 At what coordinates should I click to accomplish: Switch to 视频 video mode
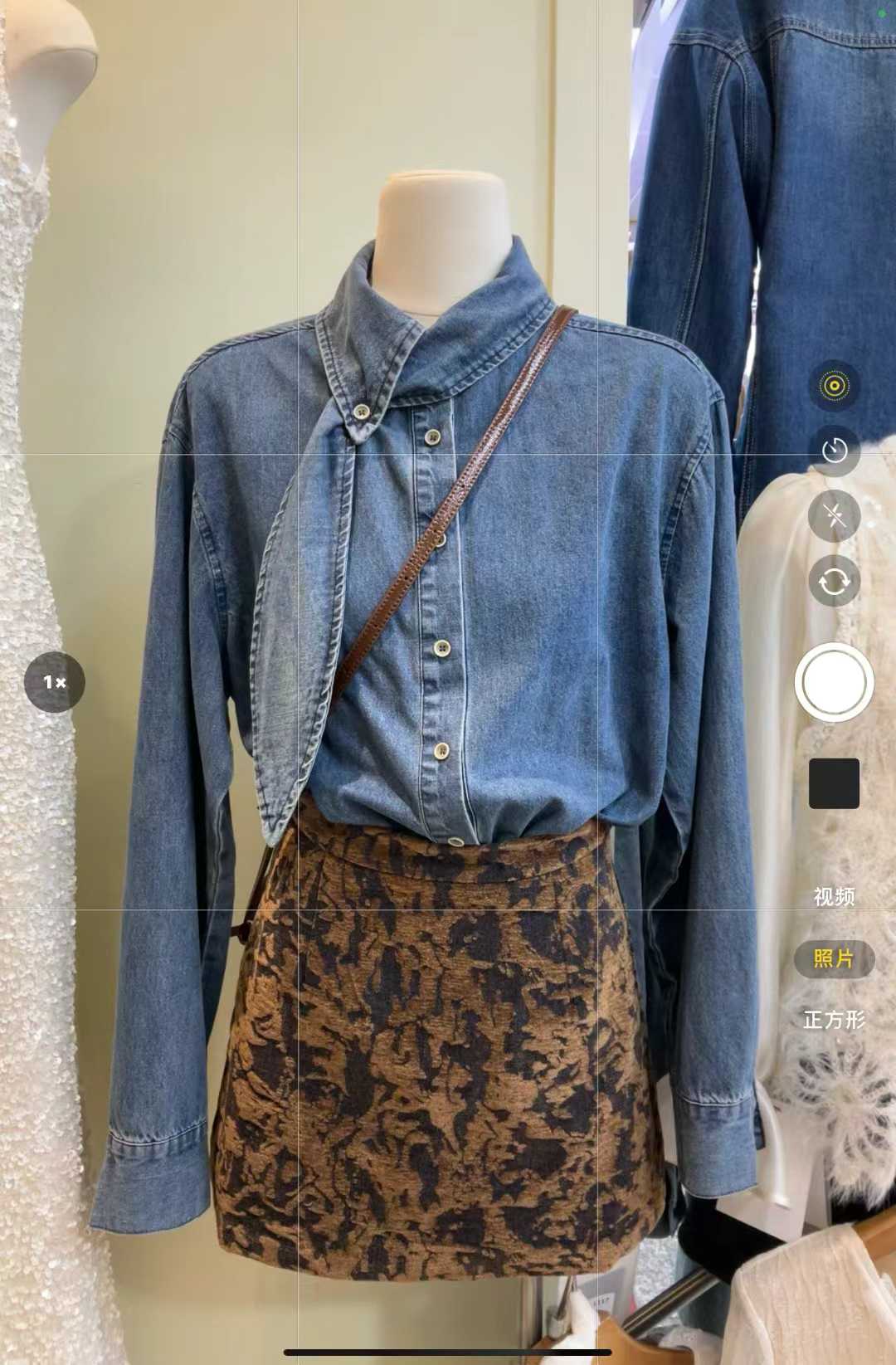click(x=834, y=897)
